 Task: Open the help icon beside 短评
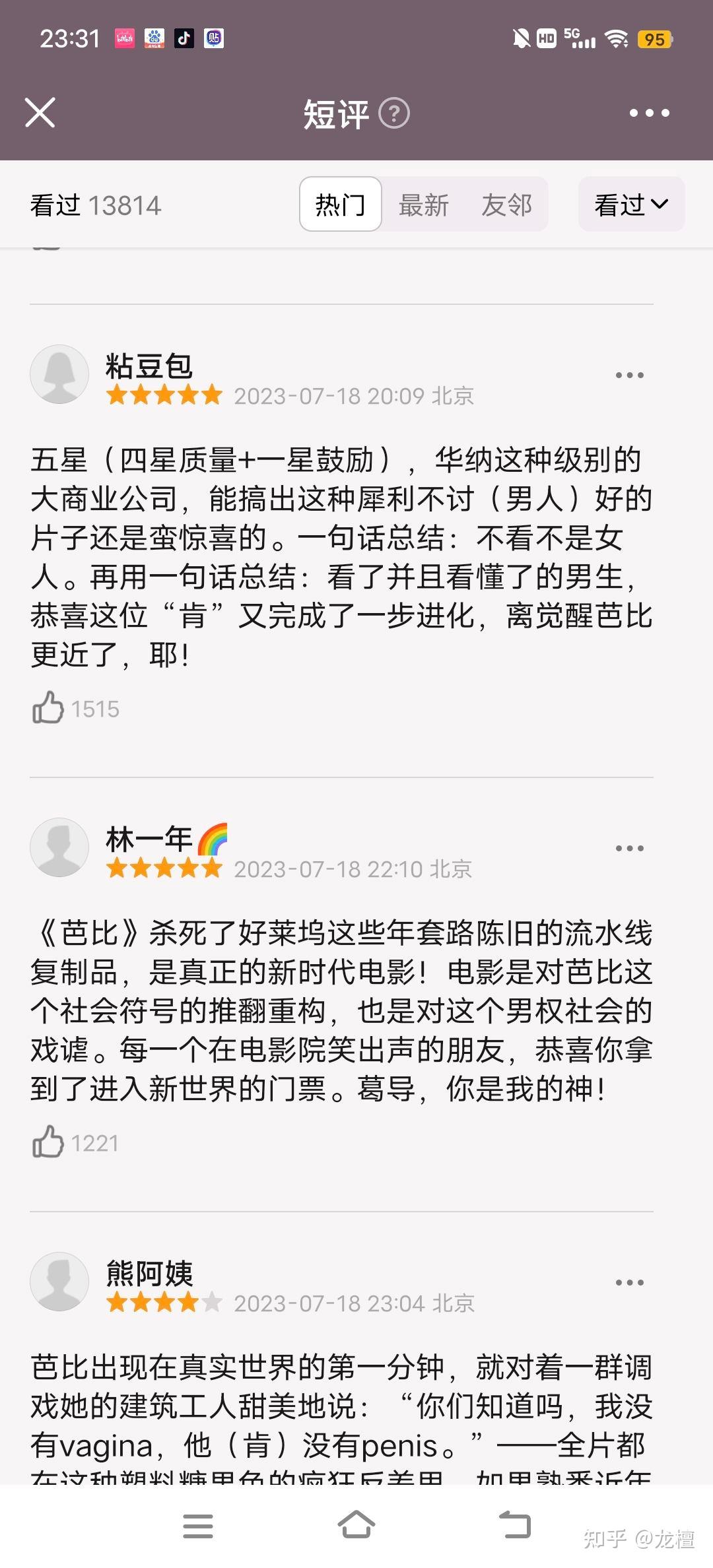coord(394,114)
